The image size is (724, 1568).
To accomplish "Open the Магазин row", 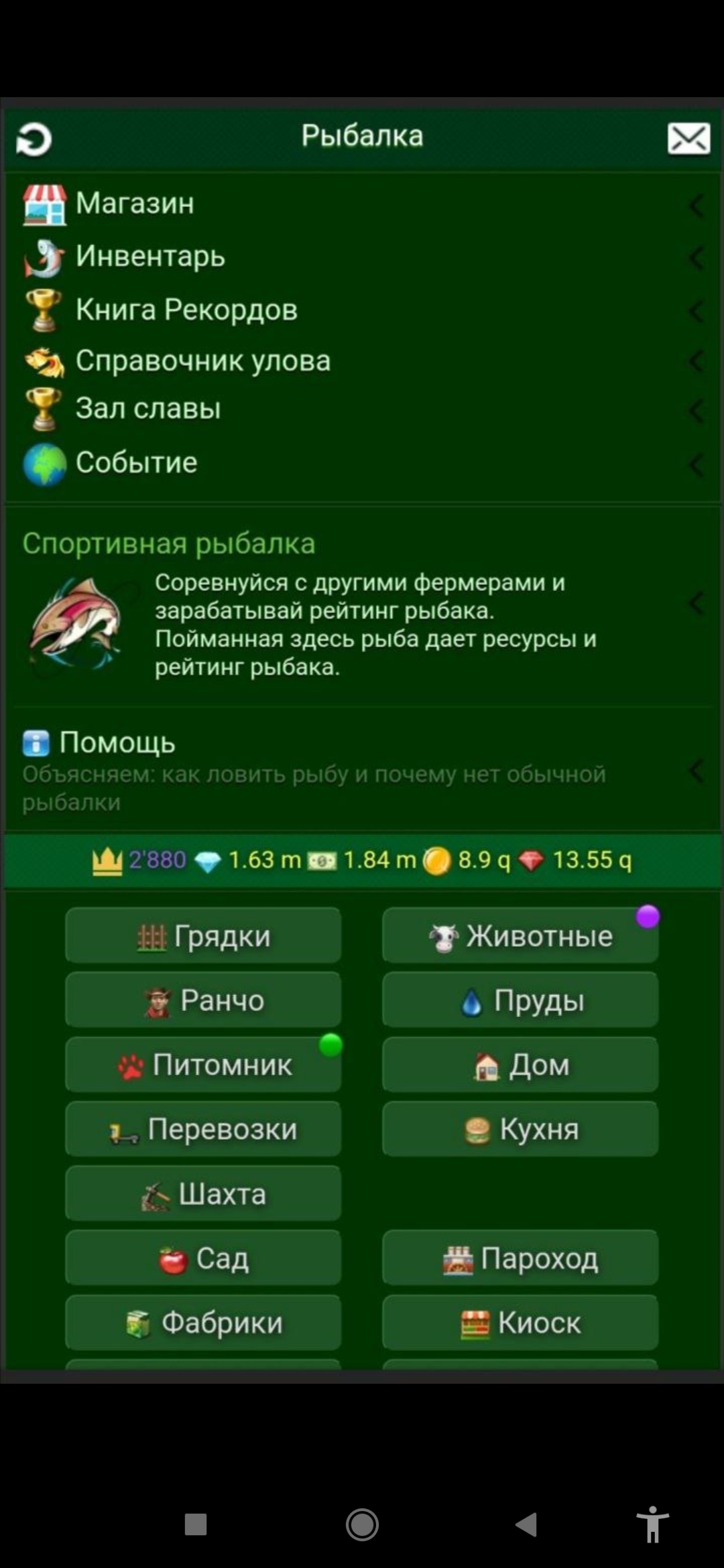I will (362, 204).
